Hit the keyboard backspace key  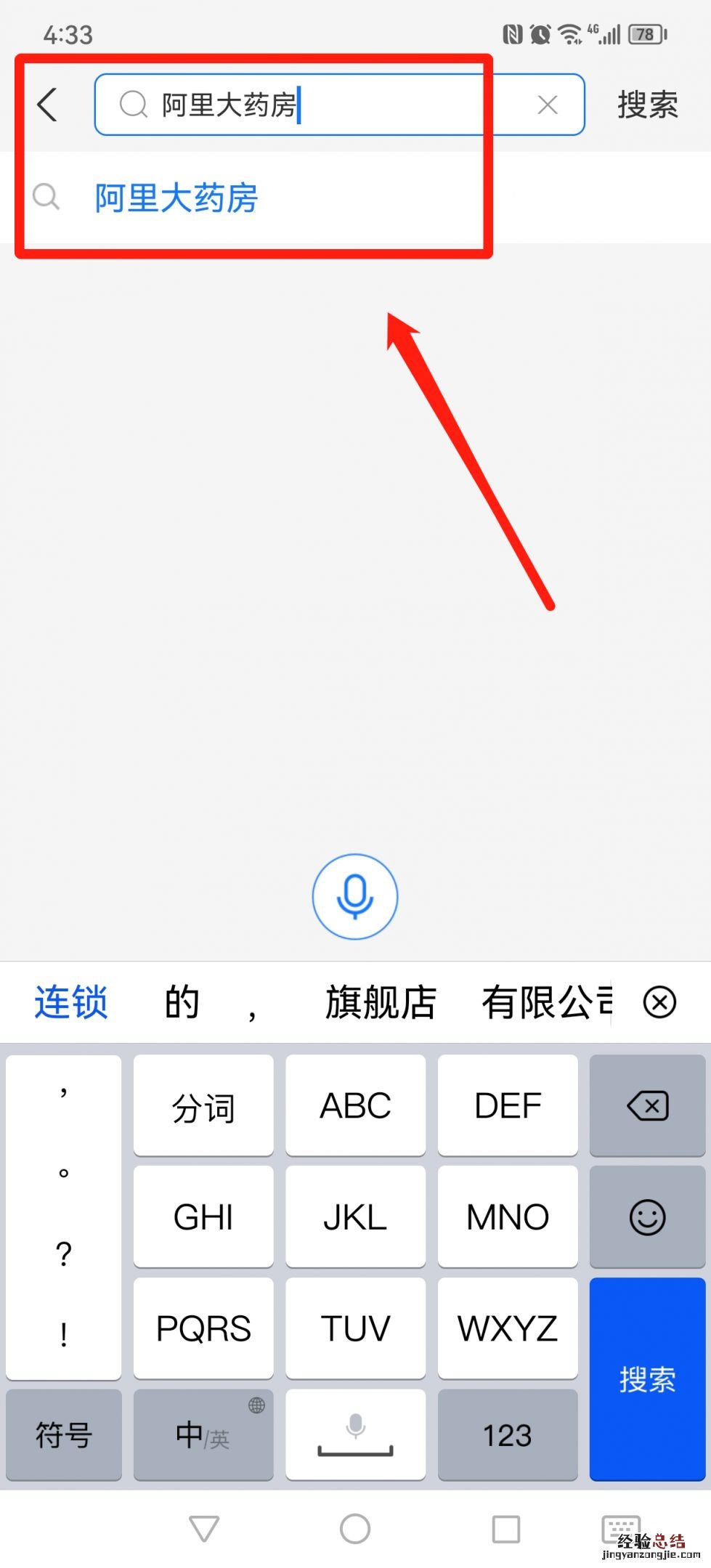(x=647, y=1106)
